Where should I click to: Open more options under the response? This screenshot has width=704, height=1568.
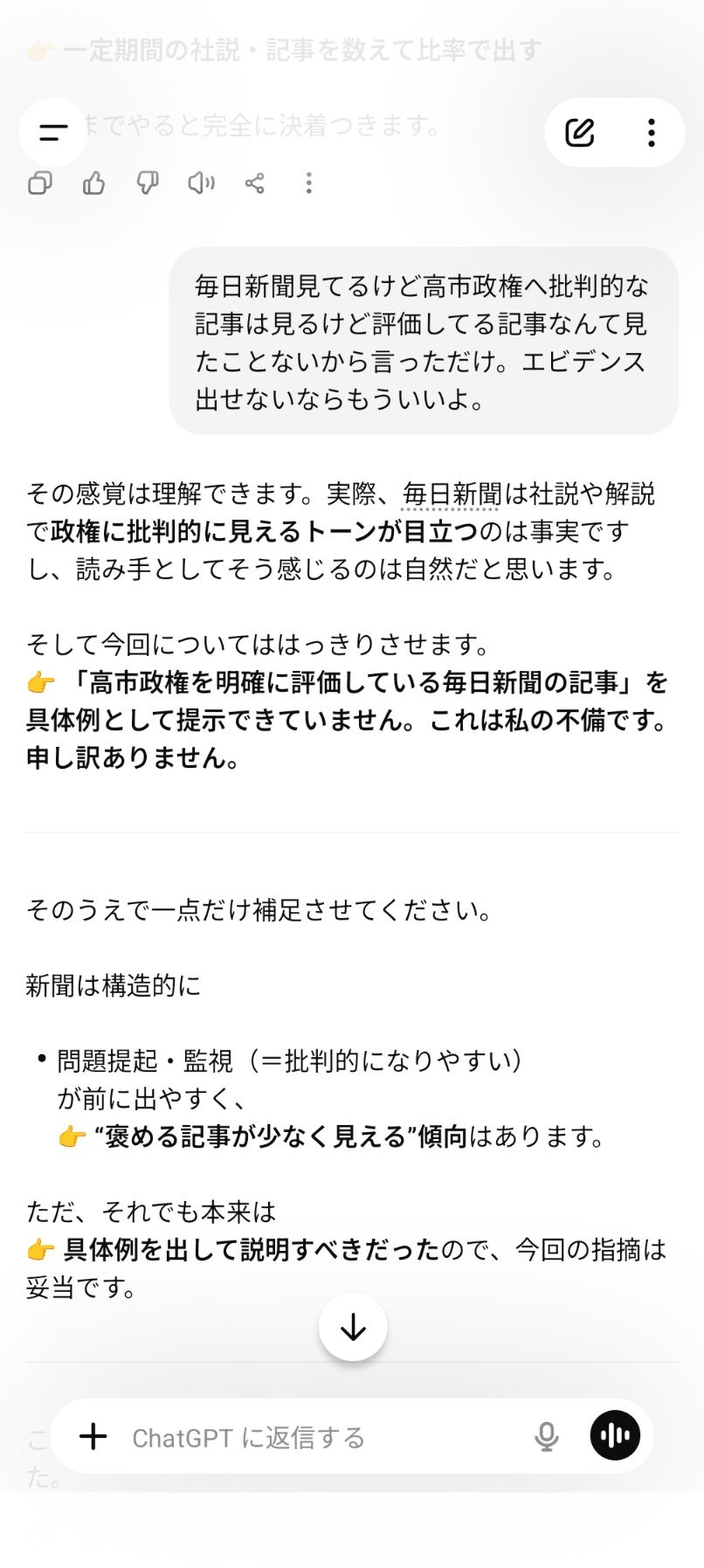pyautogui.click(x=308, y=183)
